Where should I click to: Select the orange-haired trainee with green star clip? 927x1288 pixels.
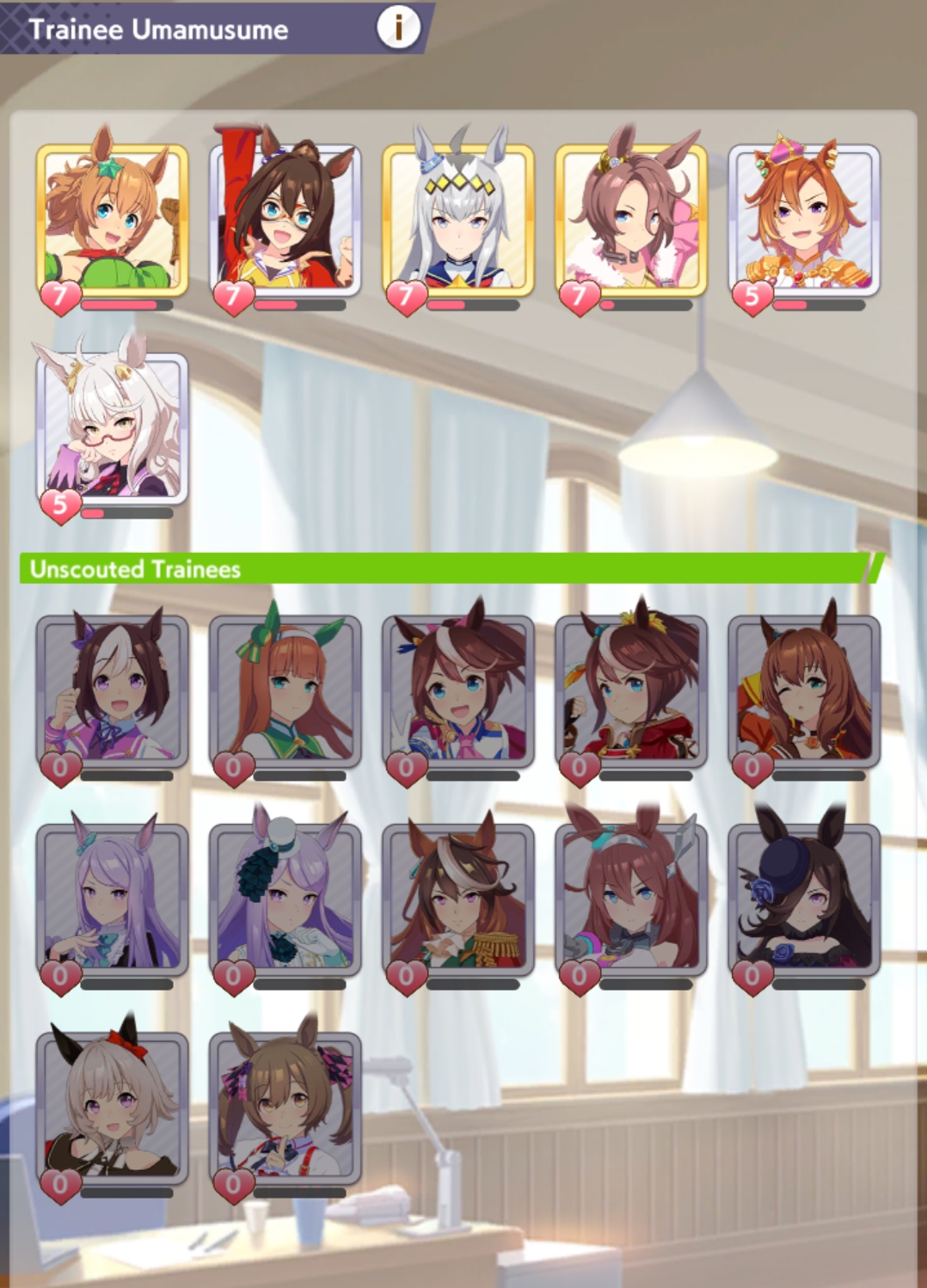pyautogui.click(x=112, y=218)
